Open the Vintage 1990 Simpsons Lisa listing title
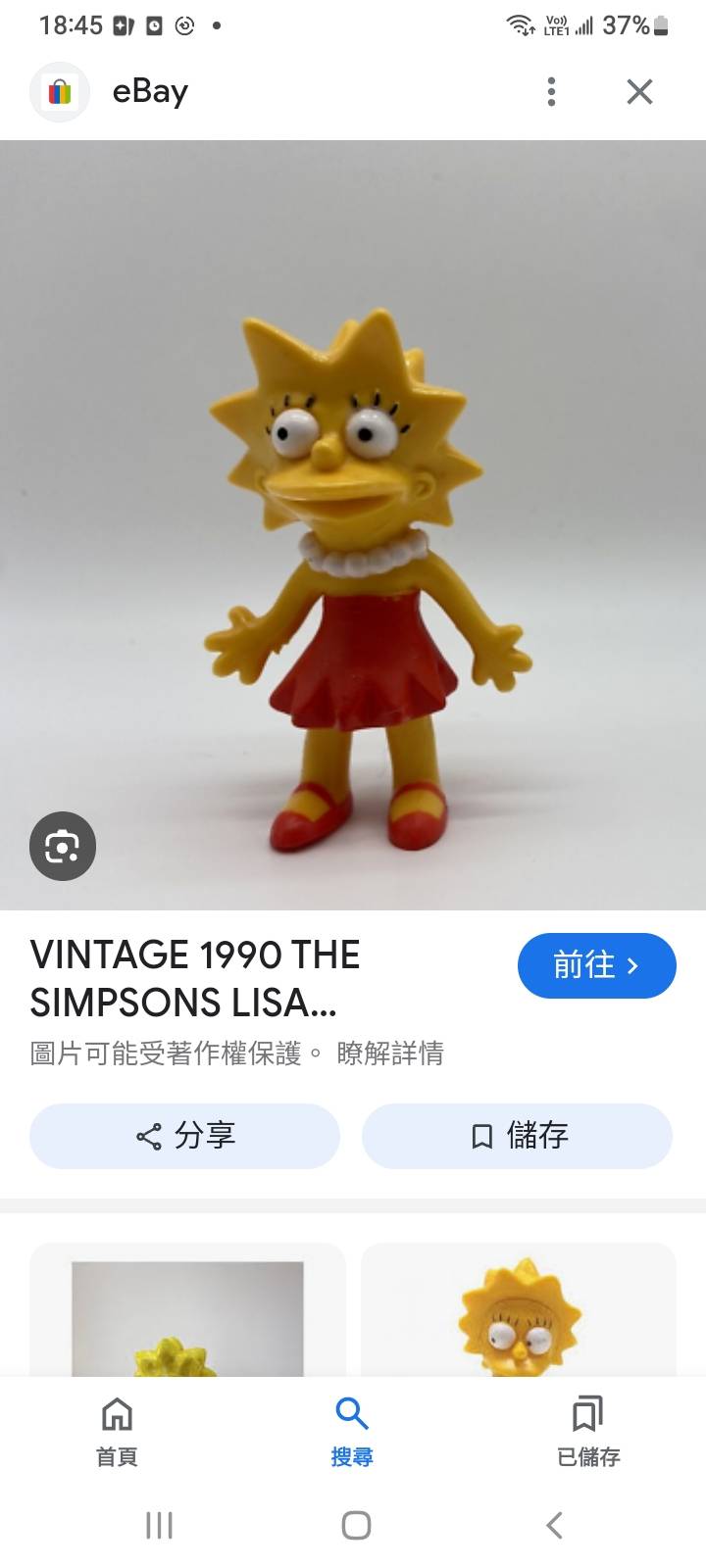Image resolution: width=706 pixels, height=1568 pixels. tap(196, 978)
